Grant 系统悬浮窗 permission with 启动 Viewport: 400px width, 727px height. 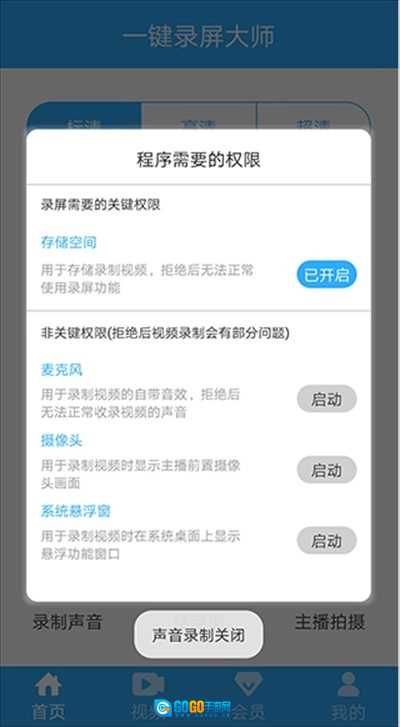(x=327, y=540)
